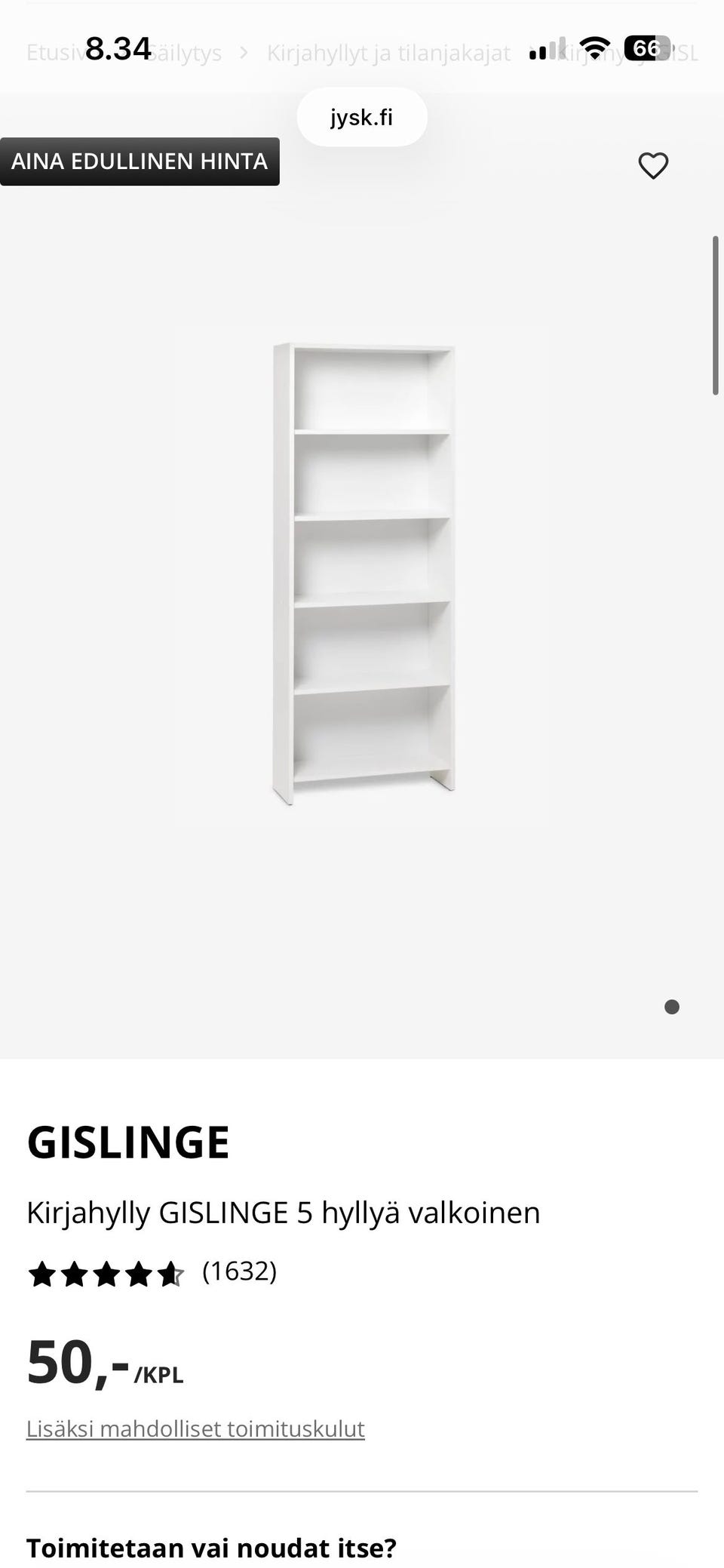Open the Lisäksi mahdolliset toimituskulut link

coord(195,1428)
